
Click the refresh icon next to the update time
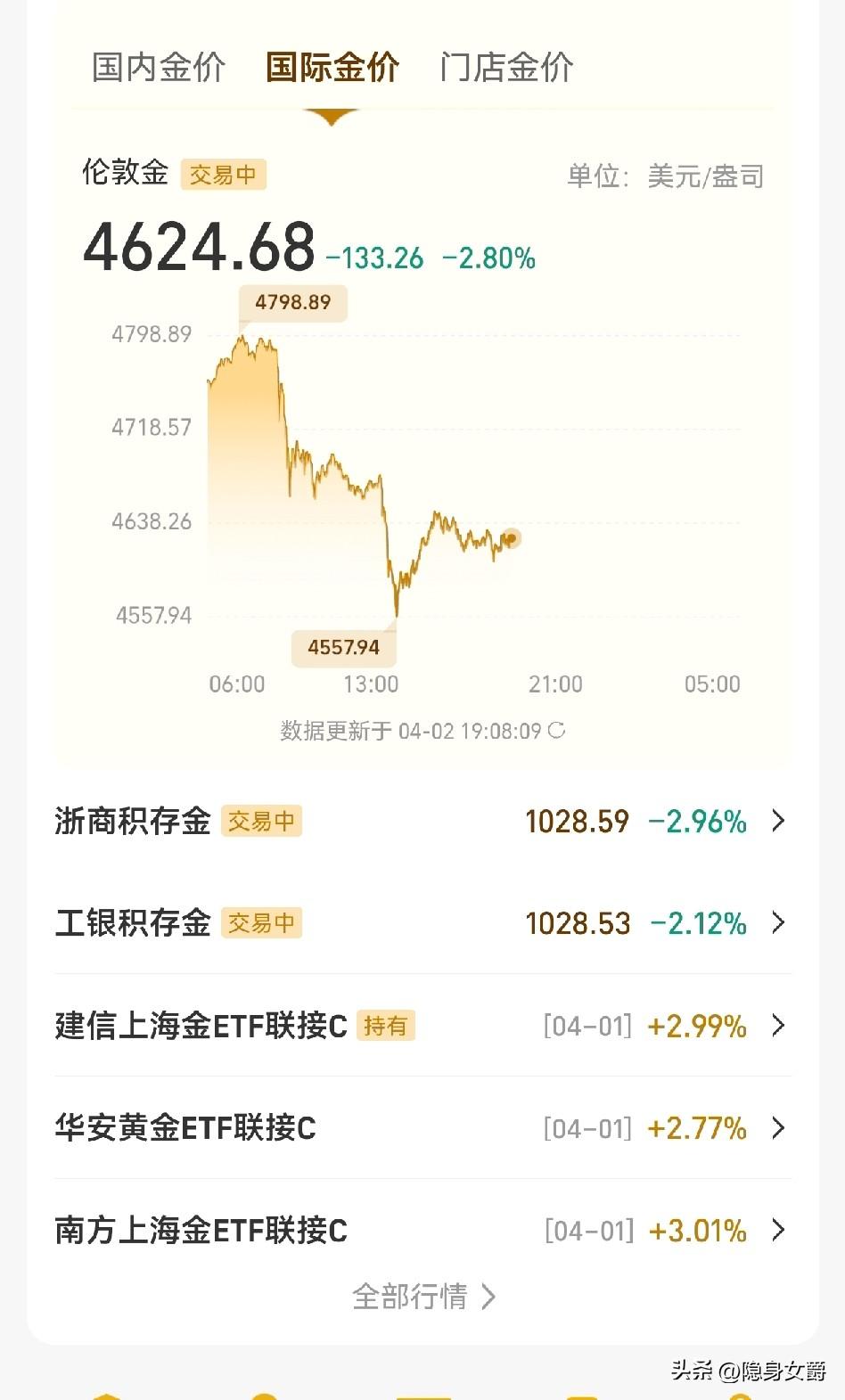click(562, 730)
